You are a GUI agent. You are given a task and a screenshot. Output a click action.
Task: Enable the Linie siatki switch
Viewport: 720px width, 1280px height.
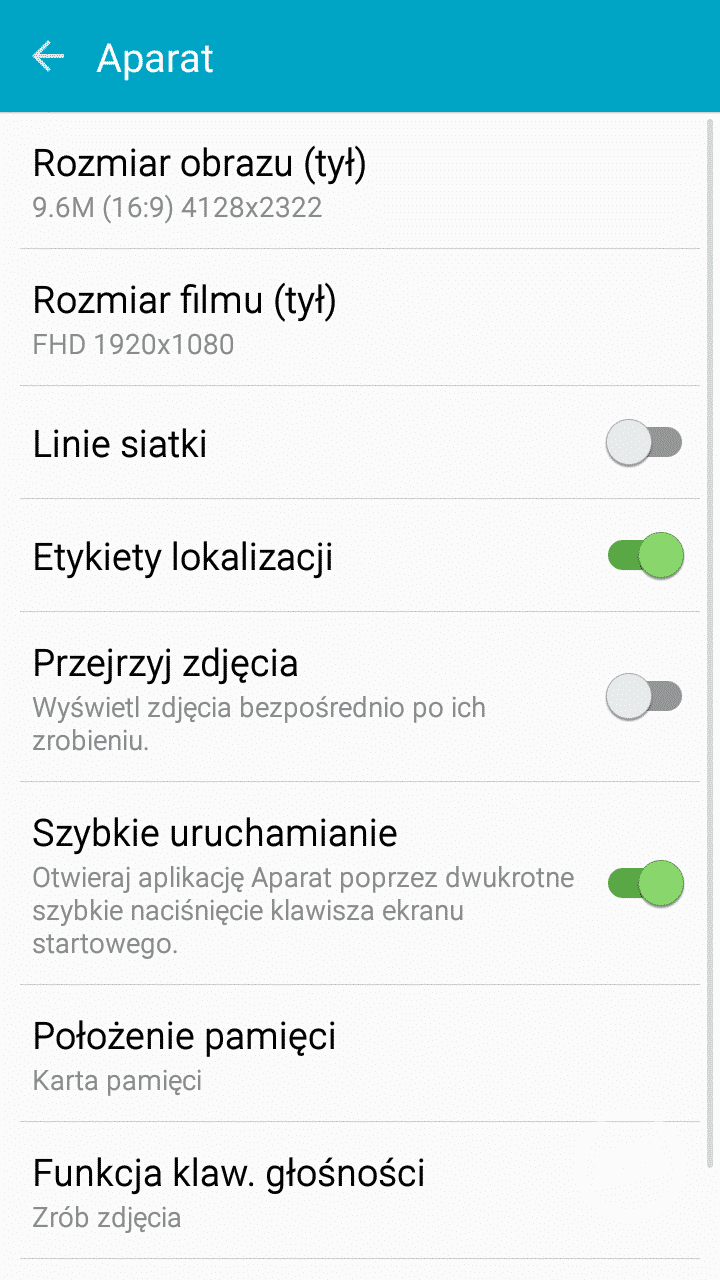tap(644, 443)
